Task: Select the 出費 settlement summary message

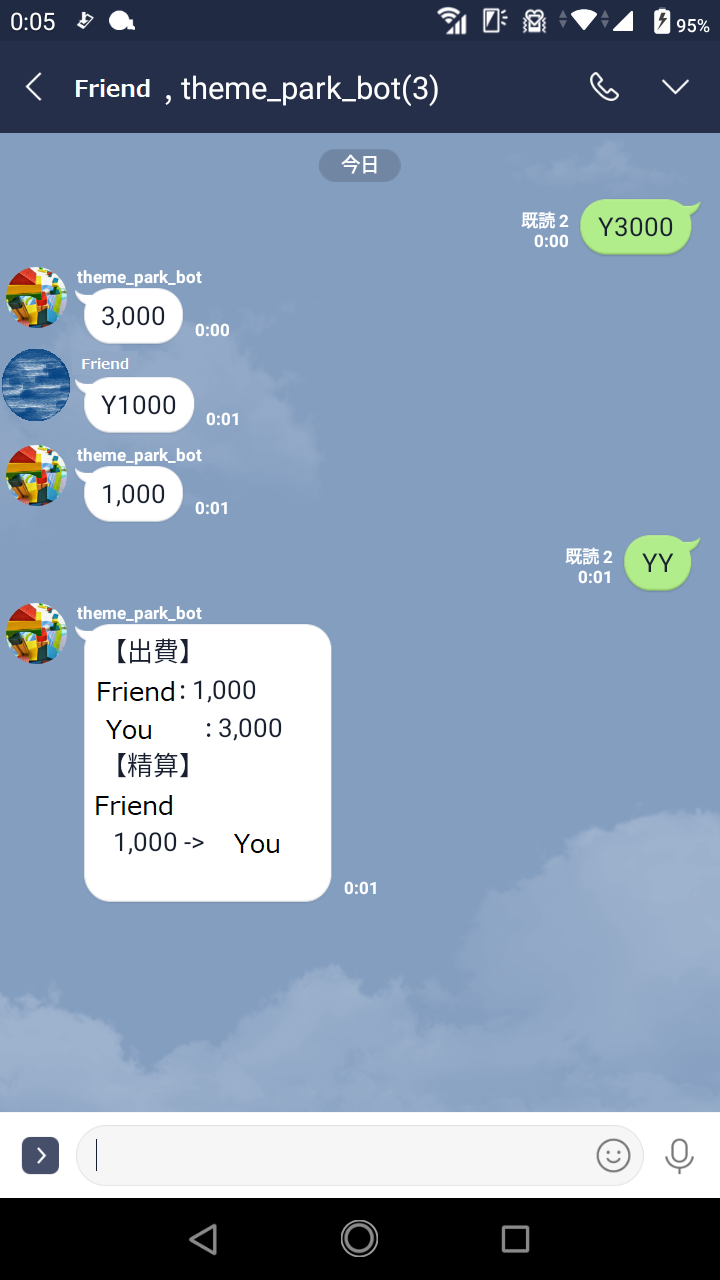Action: (207, 760)
